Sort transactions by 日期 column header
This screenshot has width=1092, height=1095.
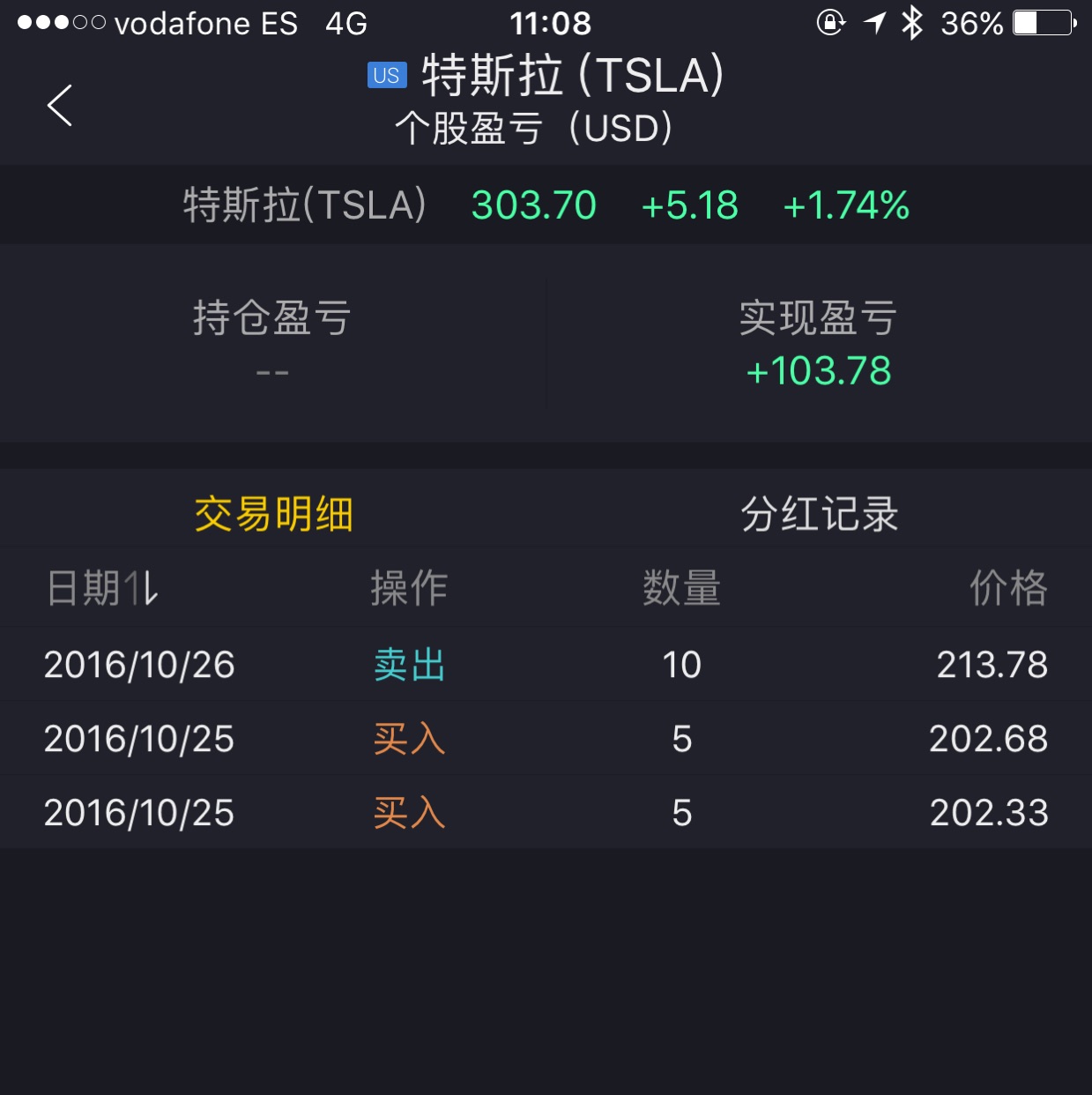click(102, 588)
